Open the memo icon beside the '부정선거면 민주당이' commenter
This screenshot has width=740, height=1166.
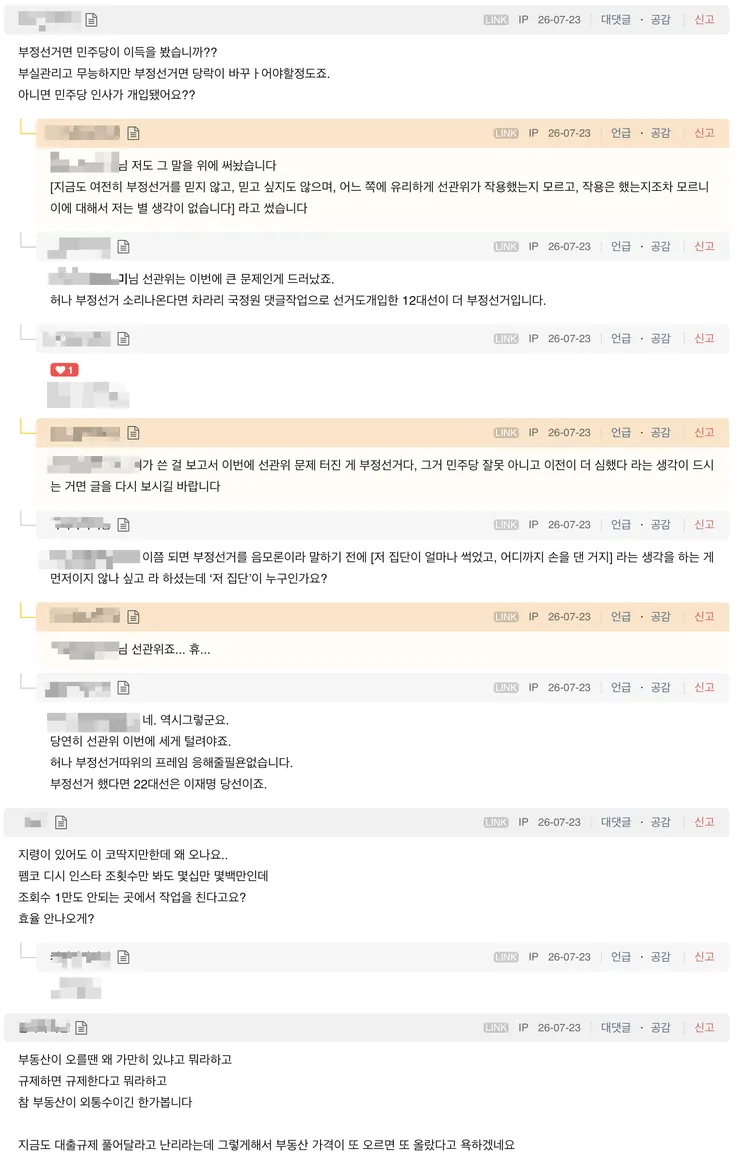(x=91, y=20)
